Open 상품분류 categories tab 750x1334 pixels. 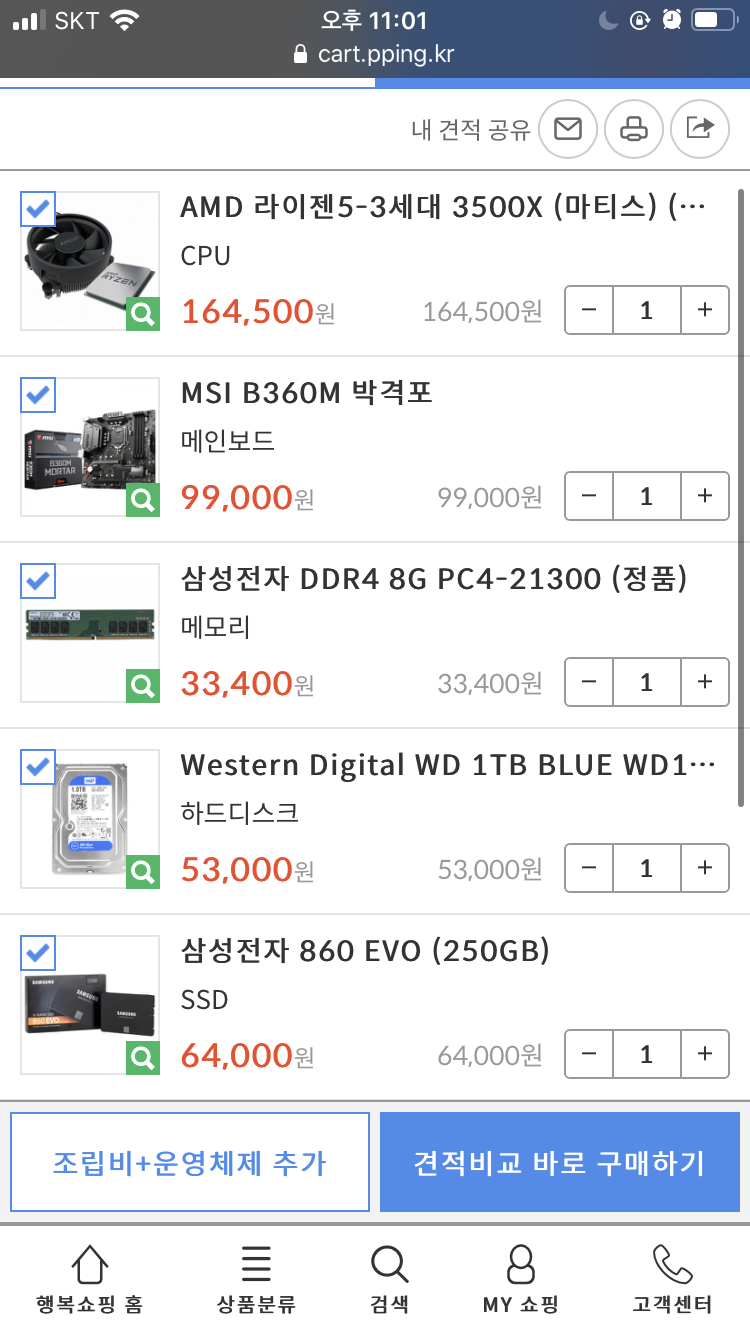(x=256, y=1279)
